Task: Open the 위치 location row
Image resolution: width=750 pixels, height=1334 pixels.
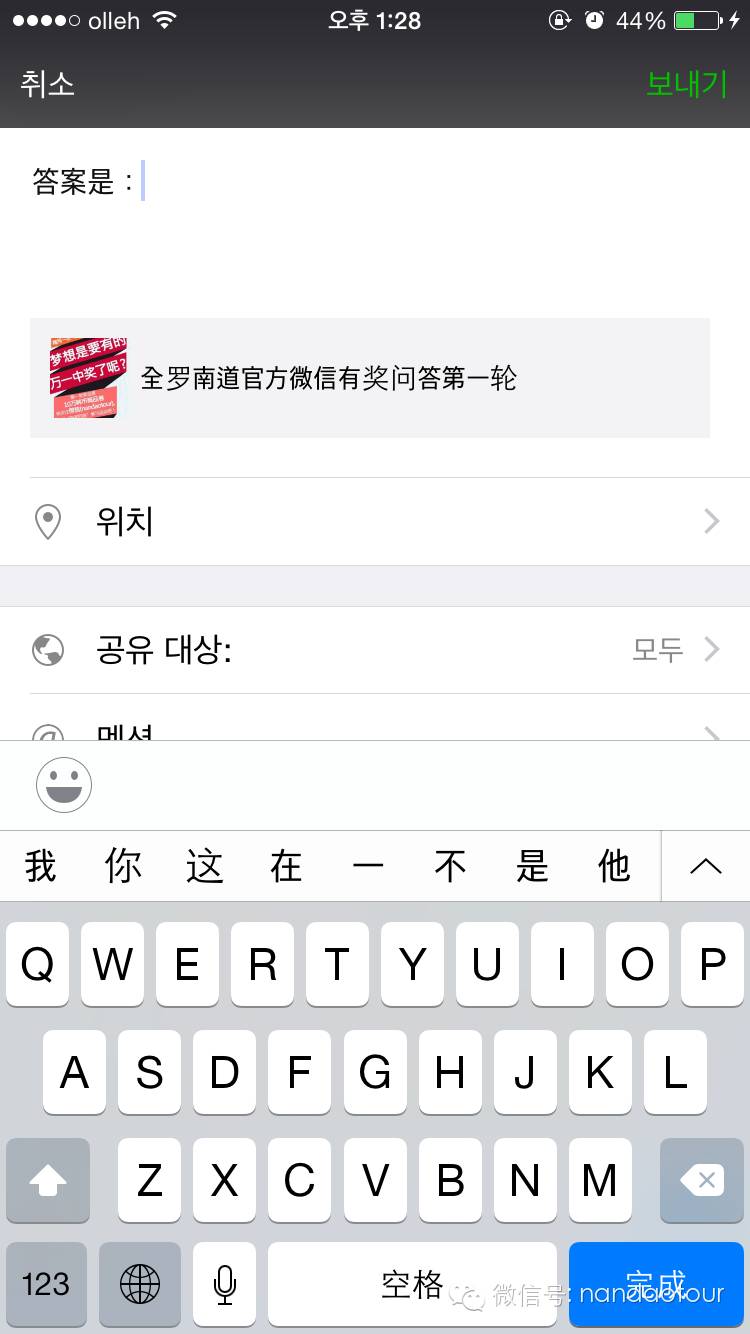Action: (375, 521)
